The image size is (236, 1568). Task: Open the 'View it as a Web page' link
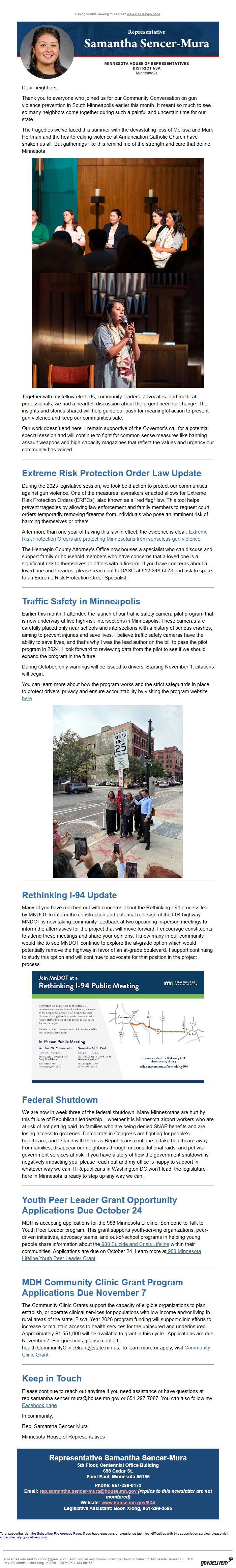point(144,14)
